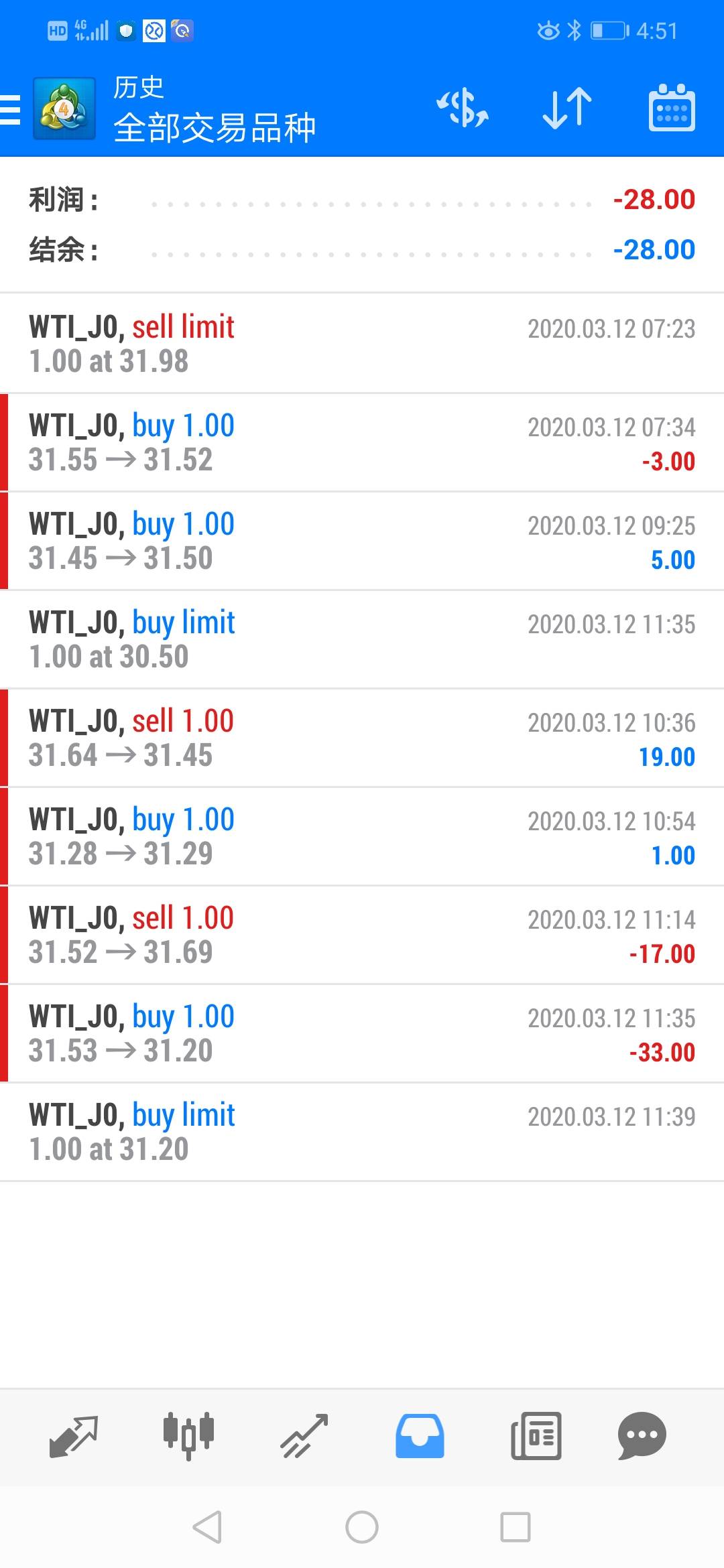
Task: Open the side drawer menu
Action: 11,109
